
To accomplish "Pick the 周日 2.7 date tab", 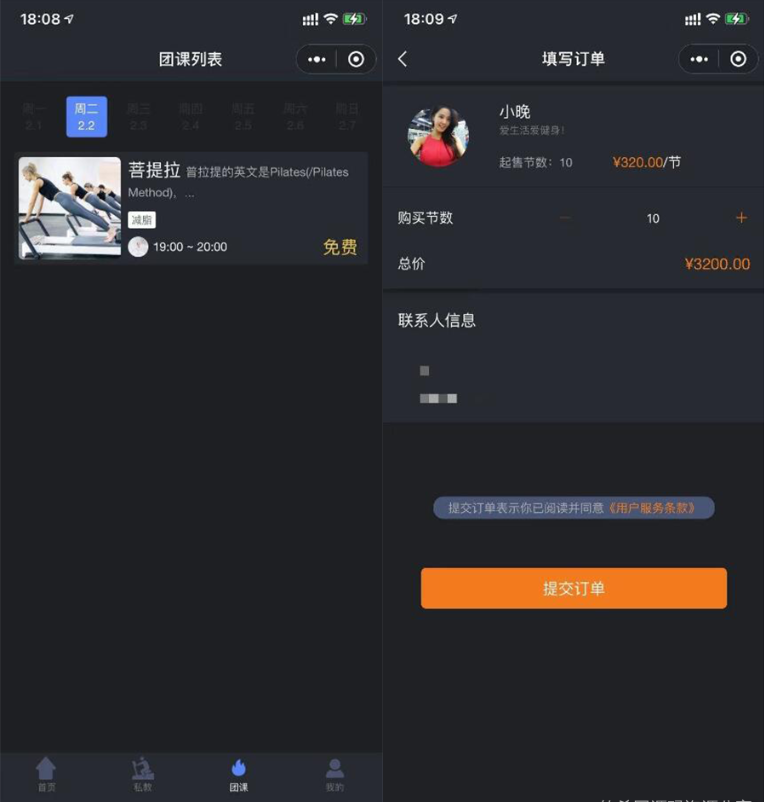I will click(347, 117).
